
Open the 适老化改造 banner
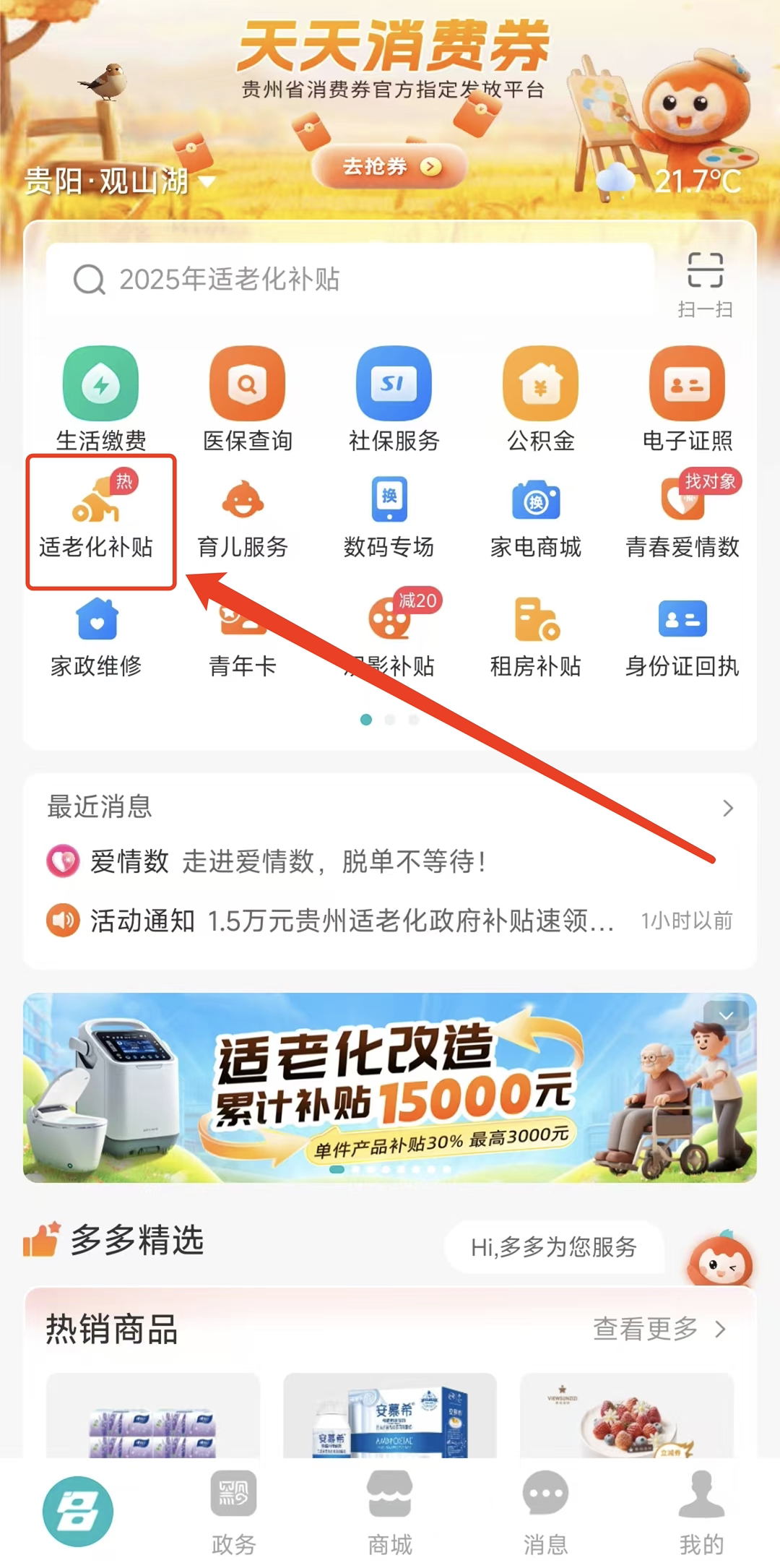pos(390,1087)
